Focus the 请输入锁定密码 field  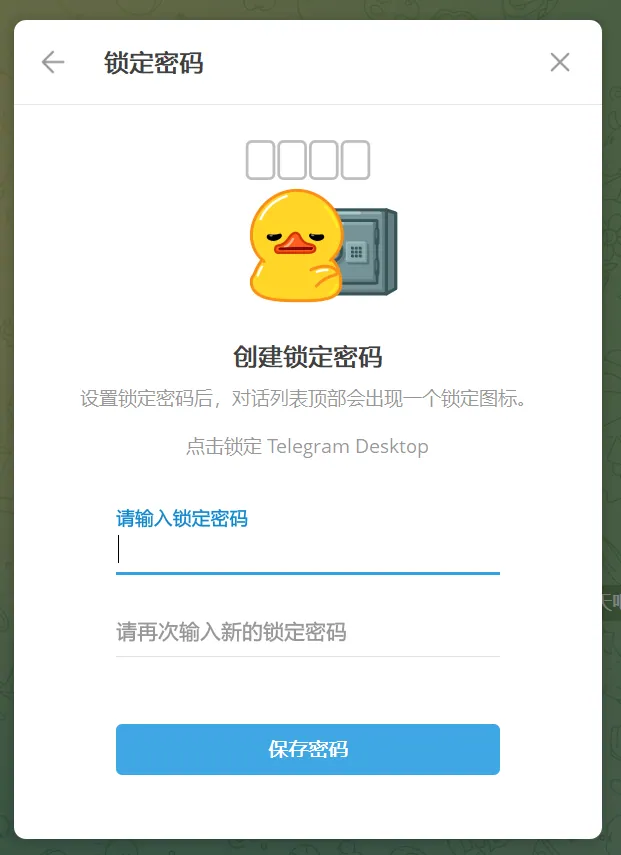pos(307,550)
